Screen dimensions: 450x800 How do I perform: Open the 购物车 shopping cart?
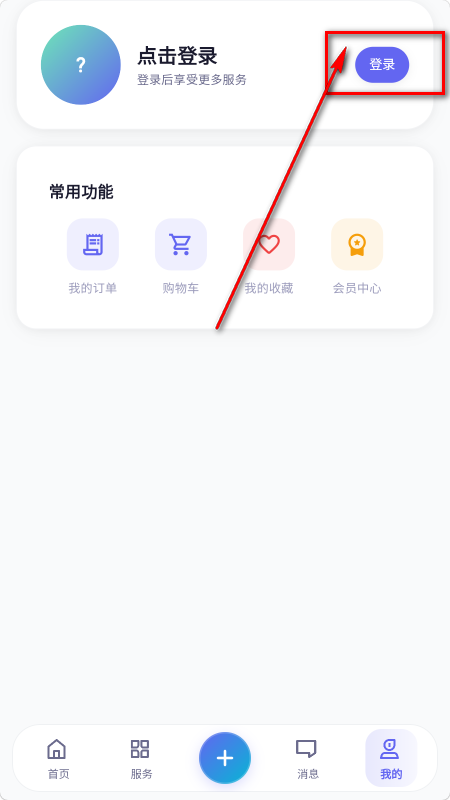pyautogui.click(x=181, y=257)
